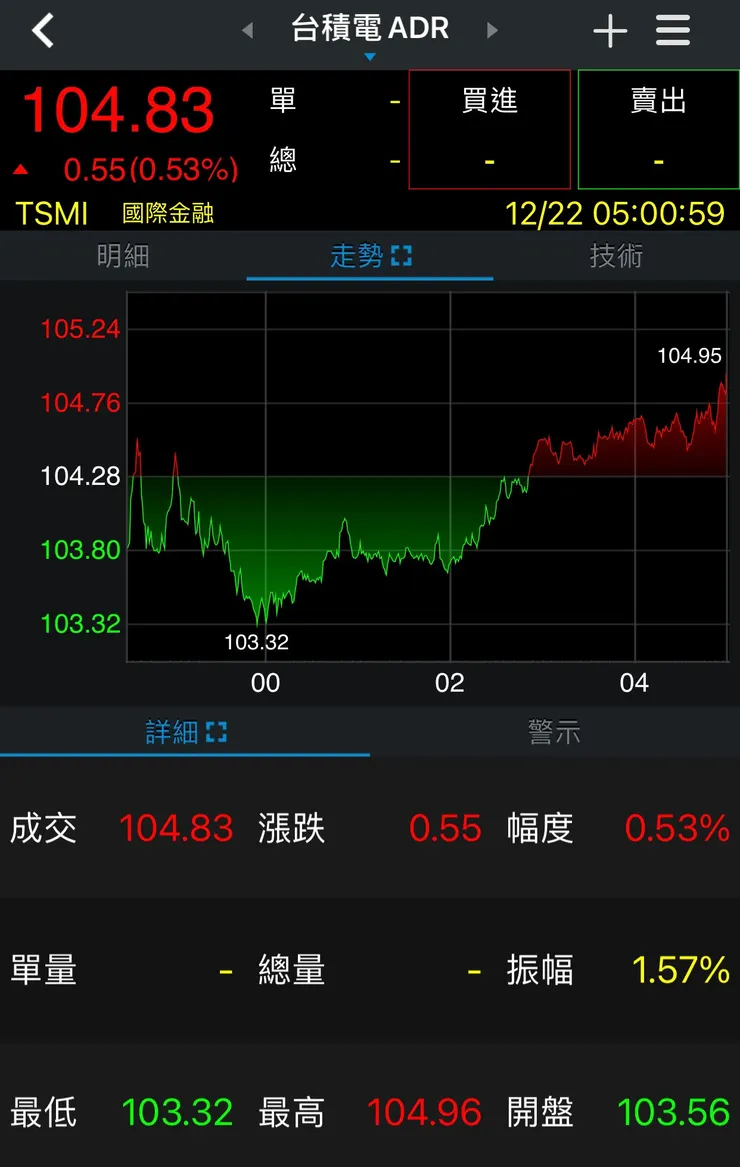740x1167 pixels.
Task: Open the add stock plus icon
Action: click(x=610, y=31)
